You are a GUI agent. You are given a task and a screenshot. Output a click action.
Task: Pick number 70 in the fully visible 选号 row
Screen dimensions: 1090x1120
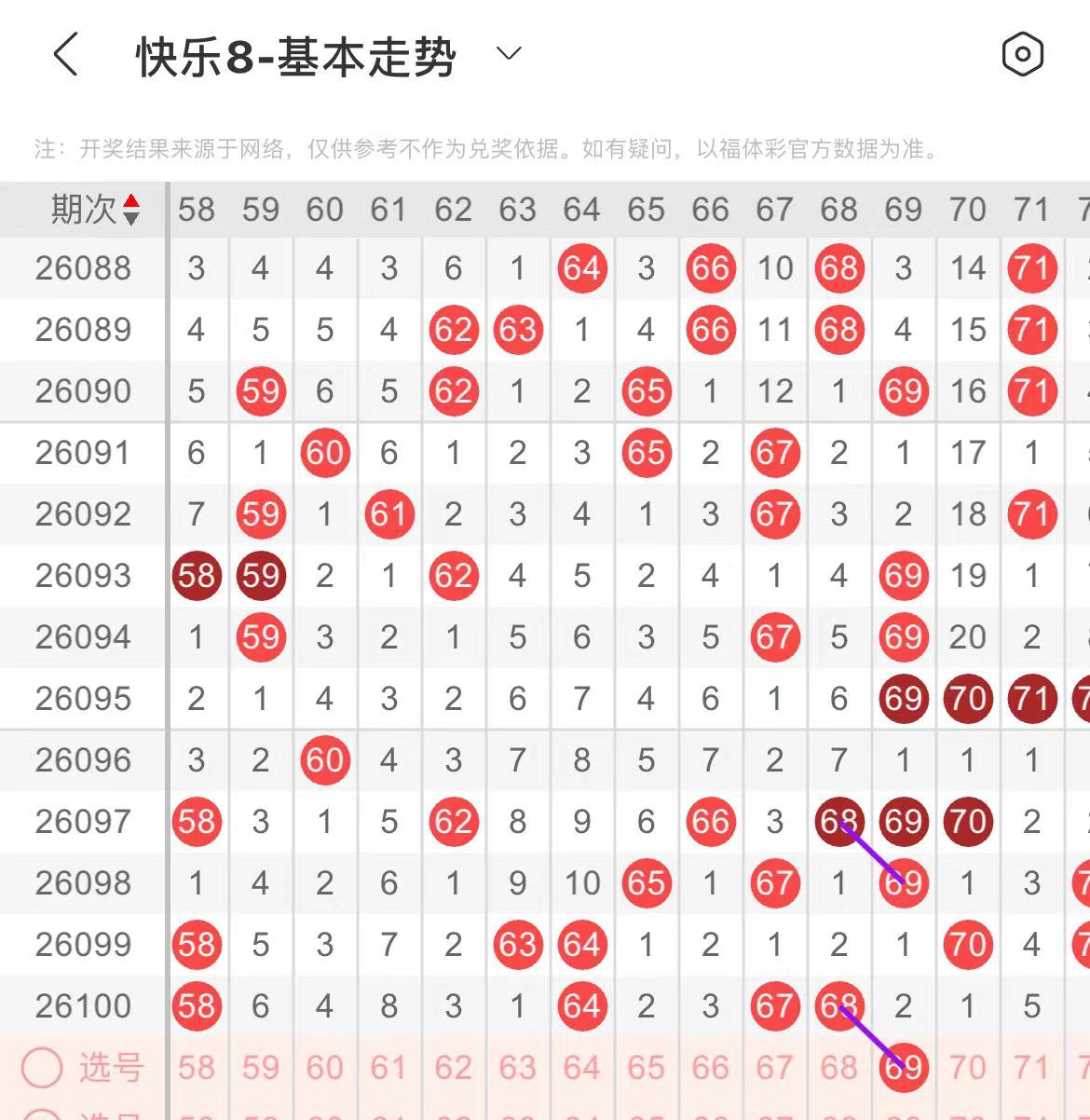tap(967, 1068)
